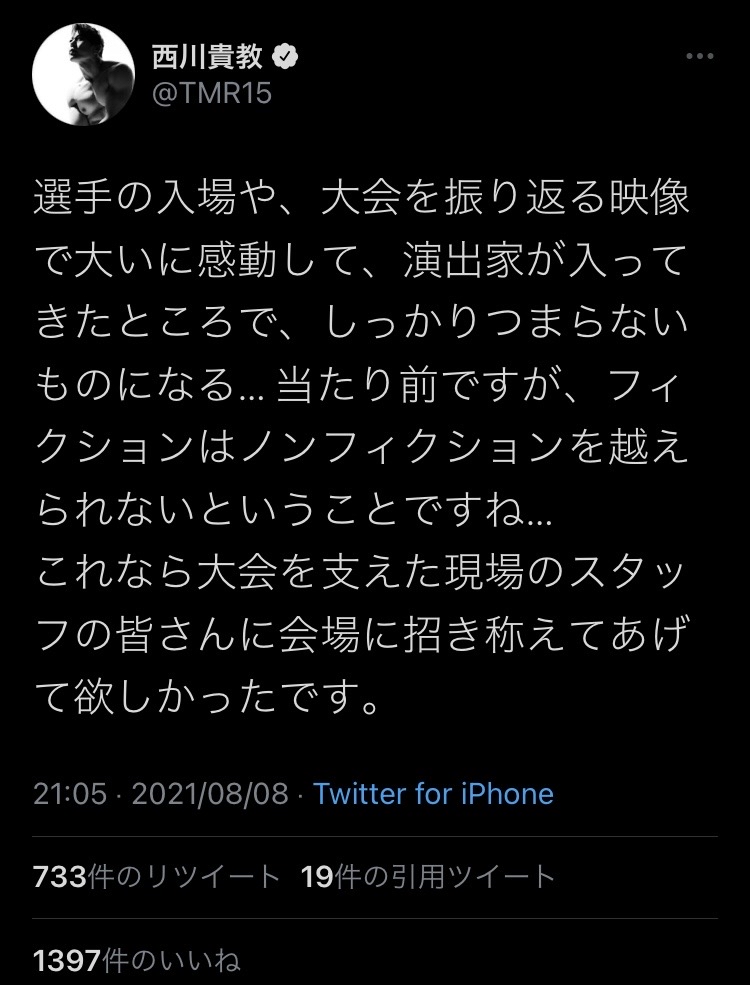Open 西川貴教's profile picture

(83, 75)
